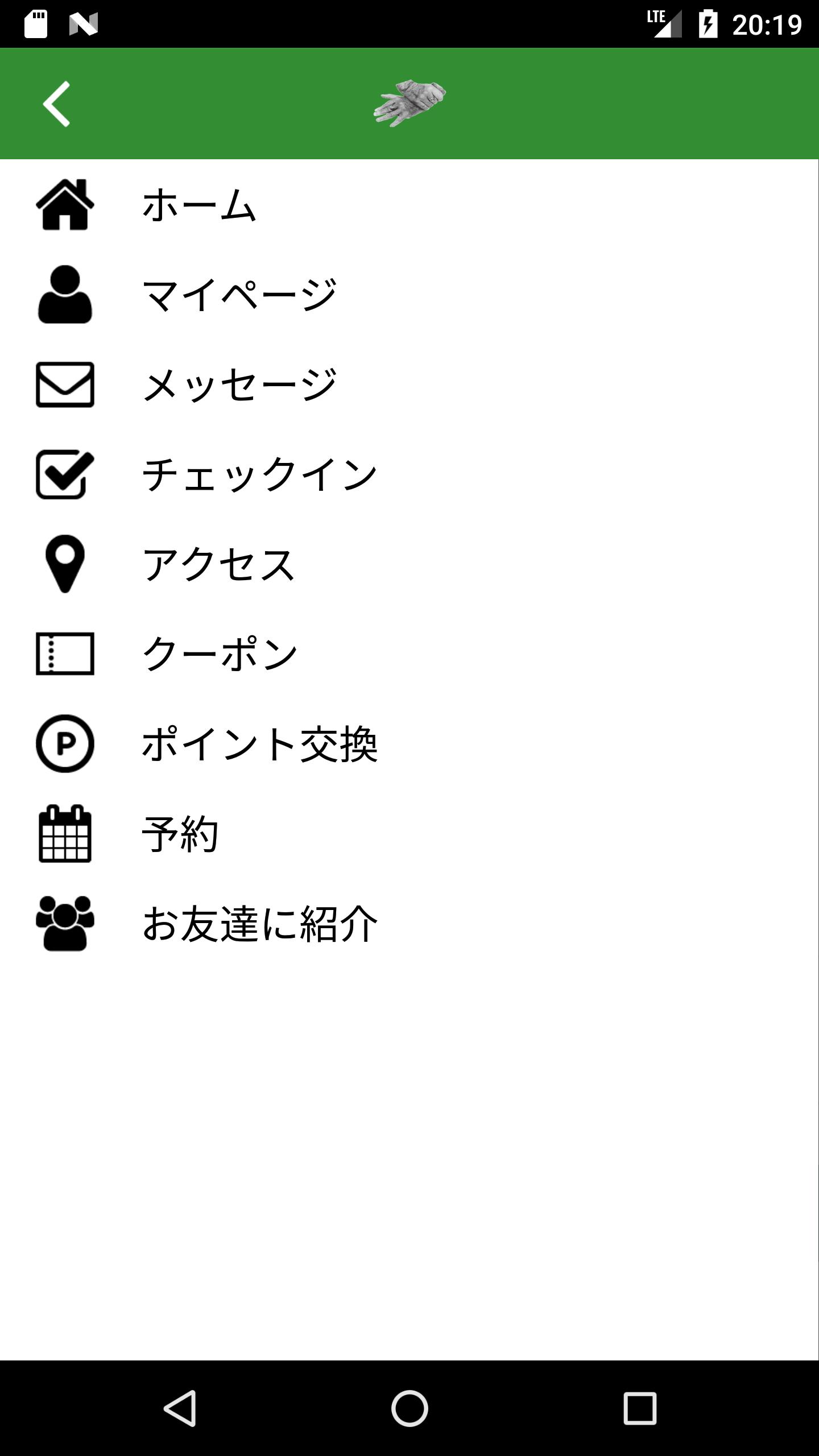The width and height of the screenshot is (819, 1456).
Task: Go to マイページ
Action: tap(239, 295)
